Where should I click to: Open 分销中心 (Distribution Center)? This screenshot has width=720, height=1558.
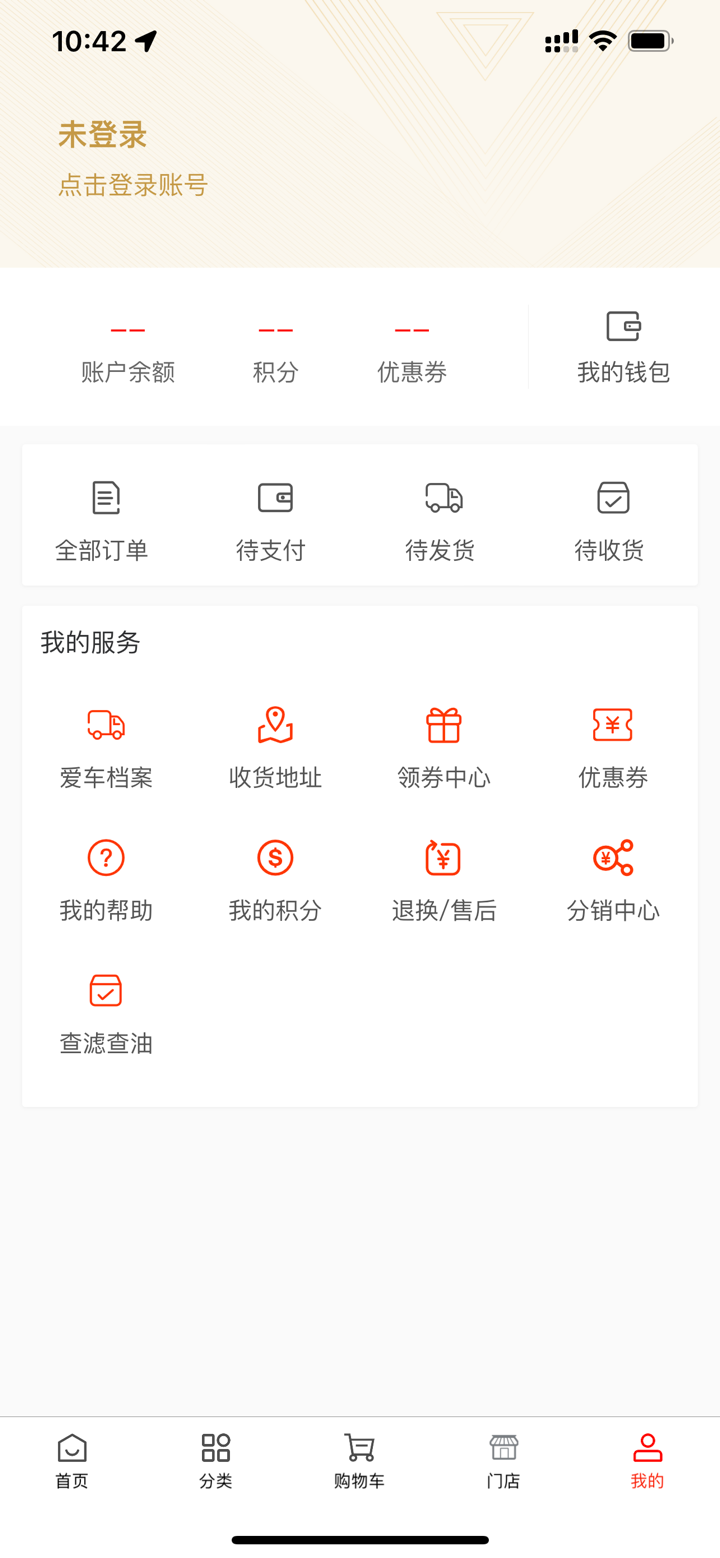[612, 878]
